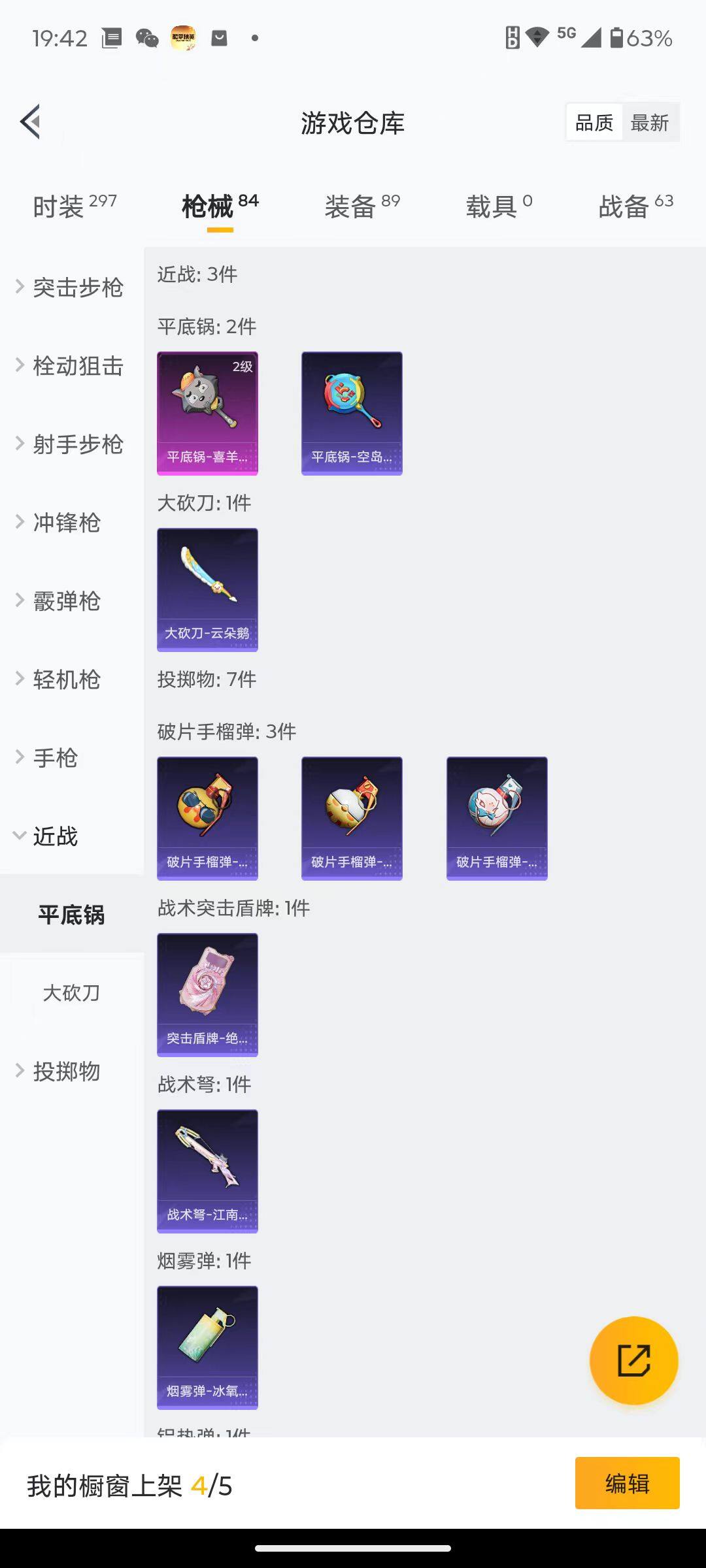Open the 战术弩-江南 item card
This screenshot has width=706, height=1568.
point(207,1171)
